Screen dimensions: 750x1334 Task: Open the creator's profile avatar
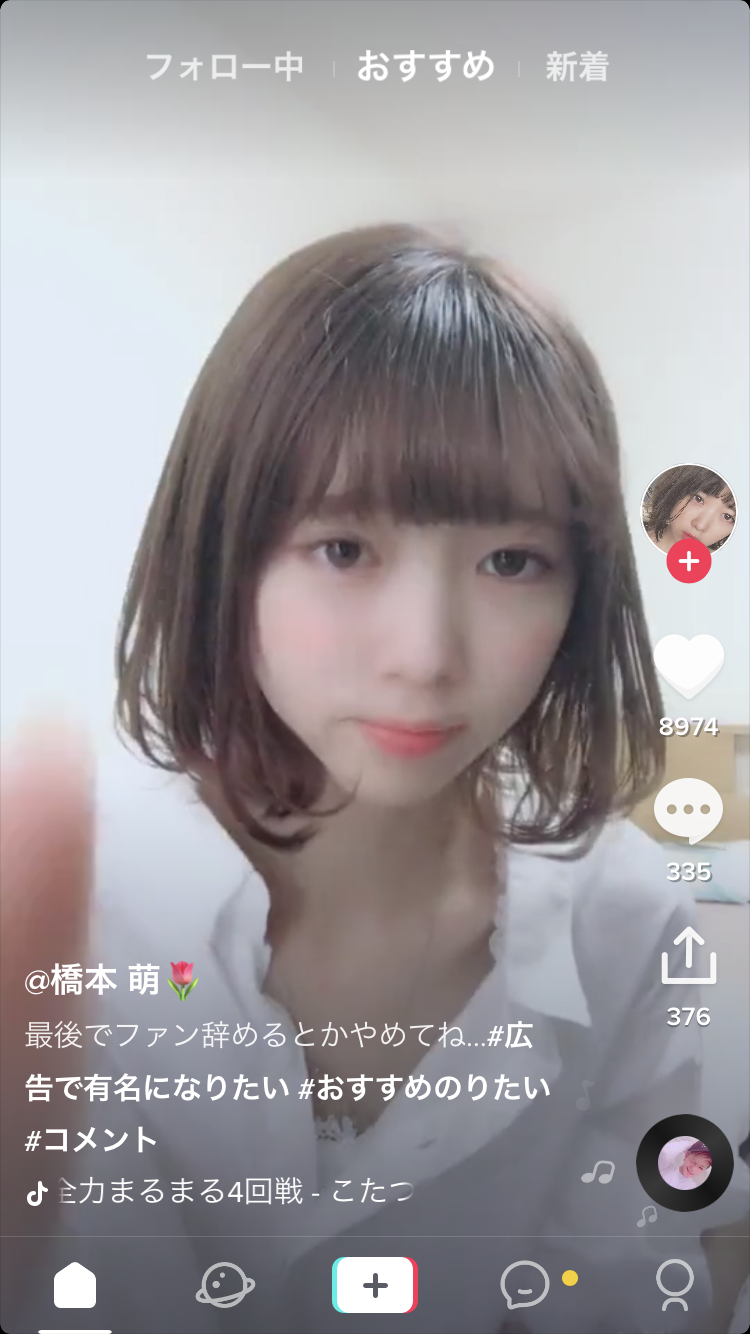(x=688, y=510)
